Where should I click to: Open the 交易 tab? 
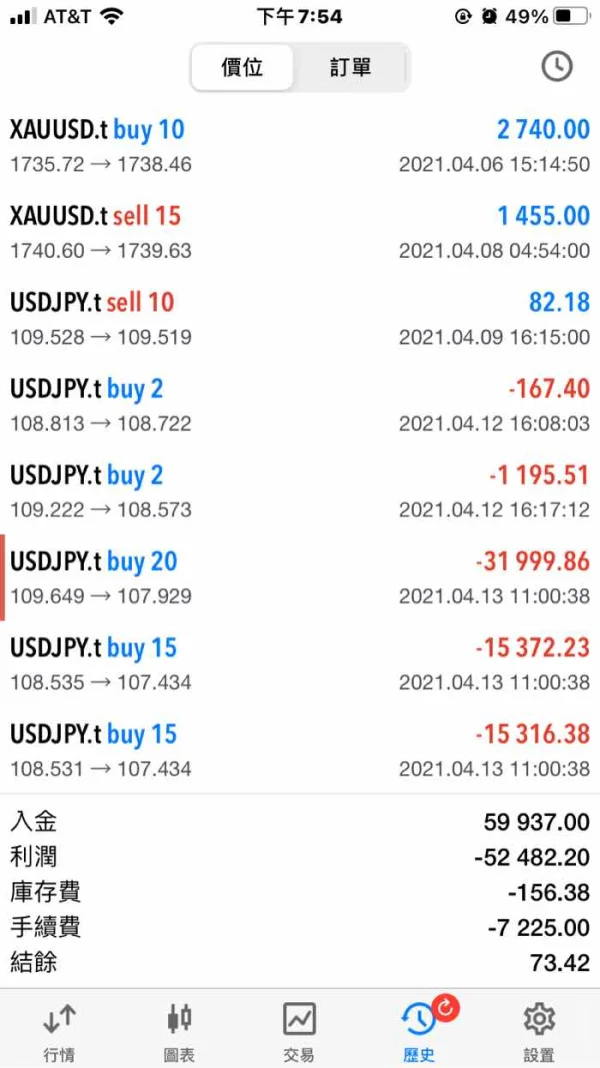pos(299,1030)
